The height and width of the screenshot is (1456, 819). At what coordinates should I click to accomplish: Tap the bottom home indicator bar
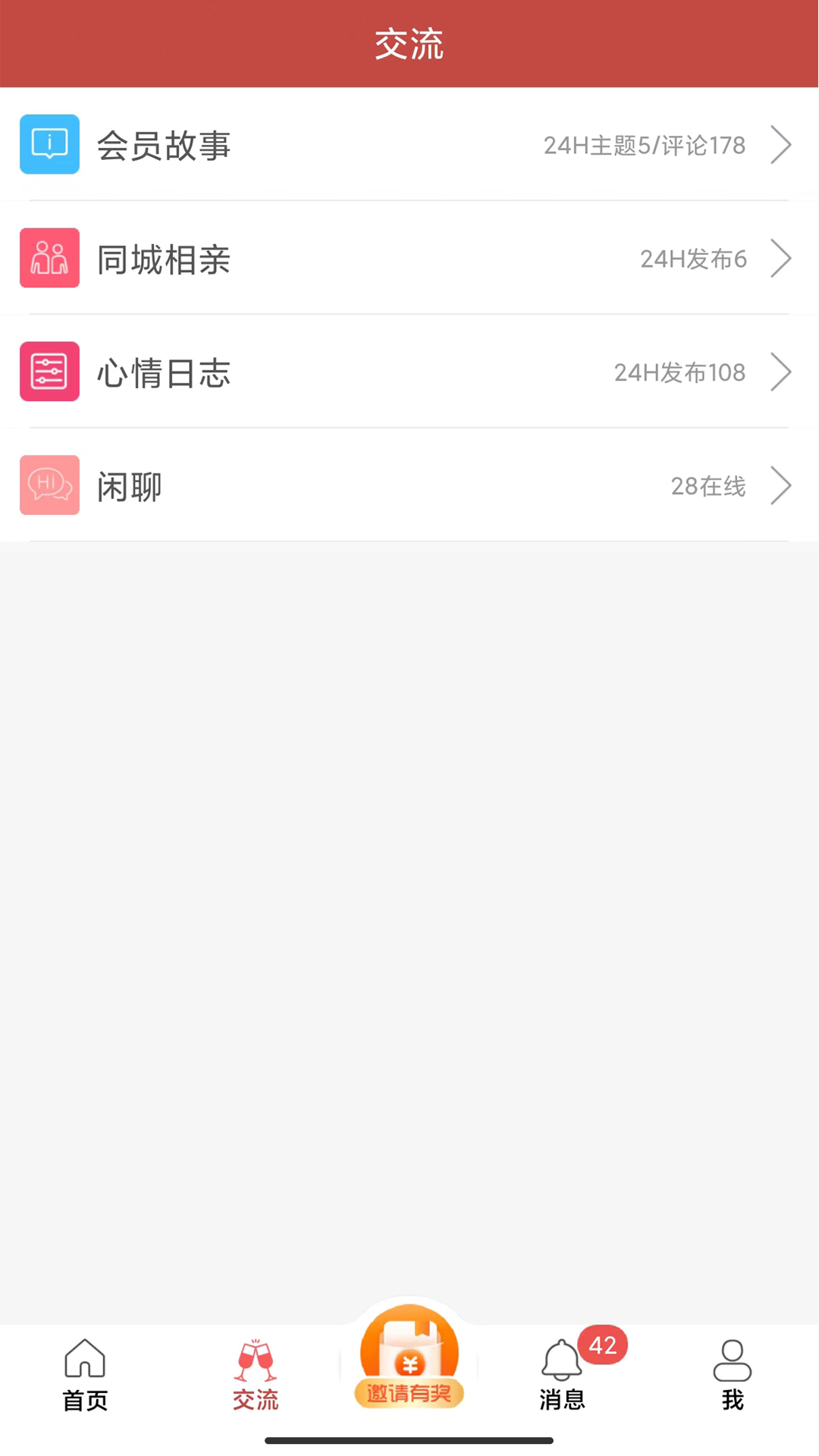409,1440
